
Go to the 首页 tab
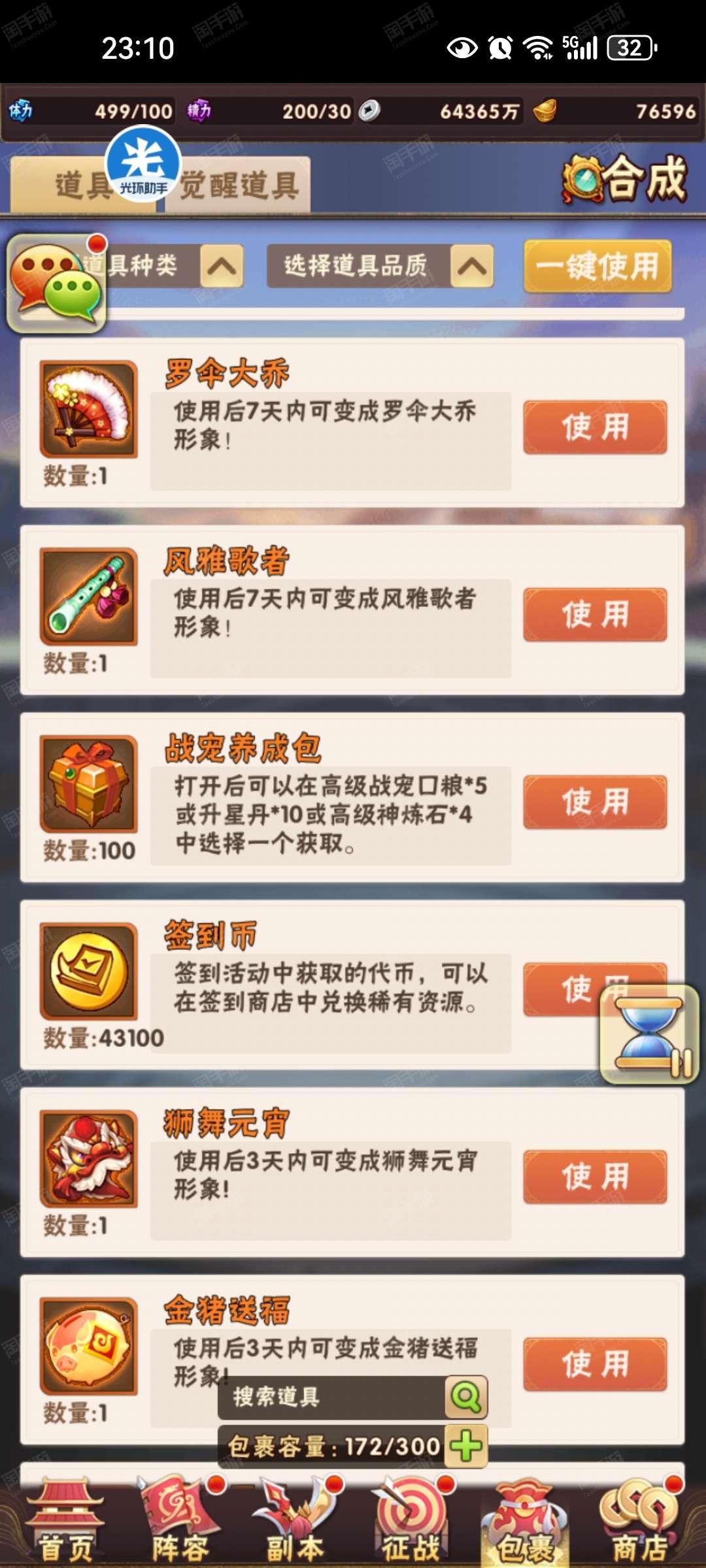click(x=65, y=1522)
